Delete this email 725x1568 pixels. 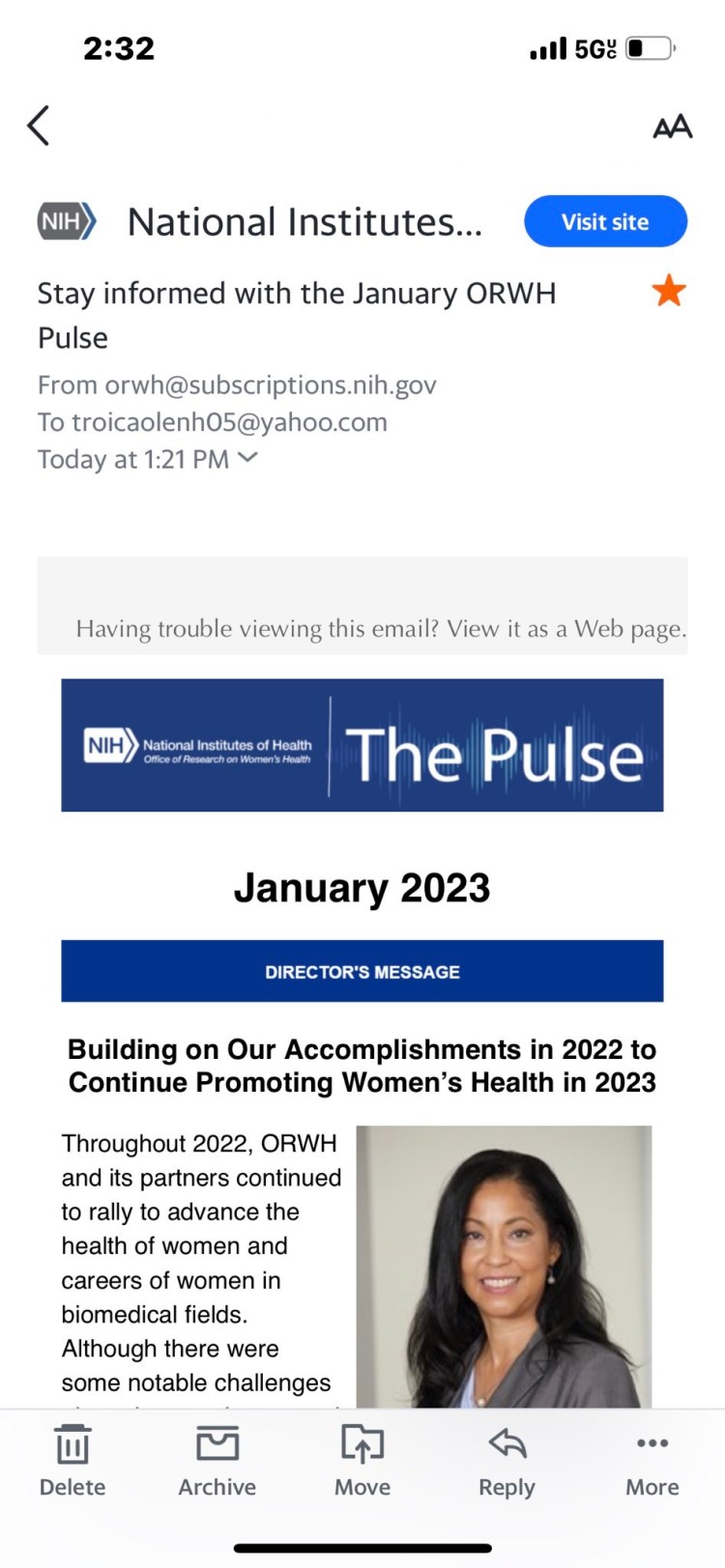(x=72, y=1459)
